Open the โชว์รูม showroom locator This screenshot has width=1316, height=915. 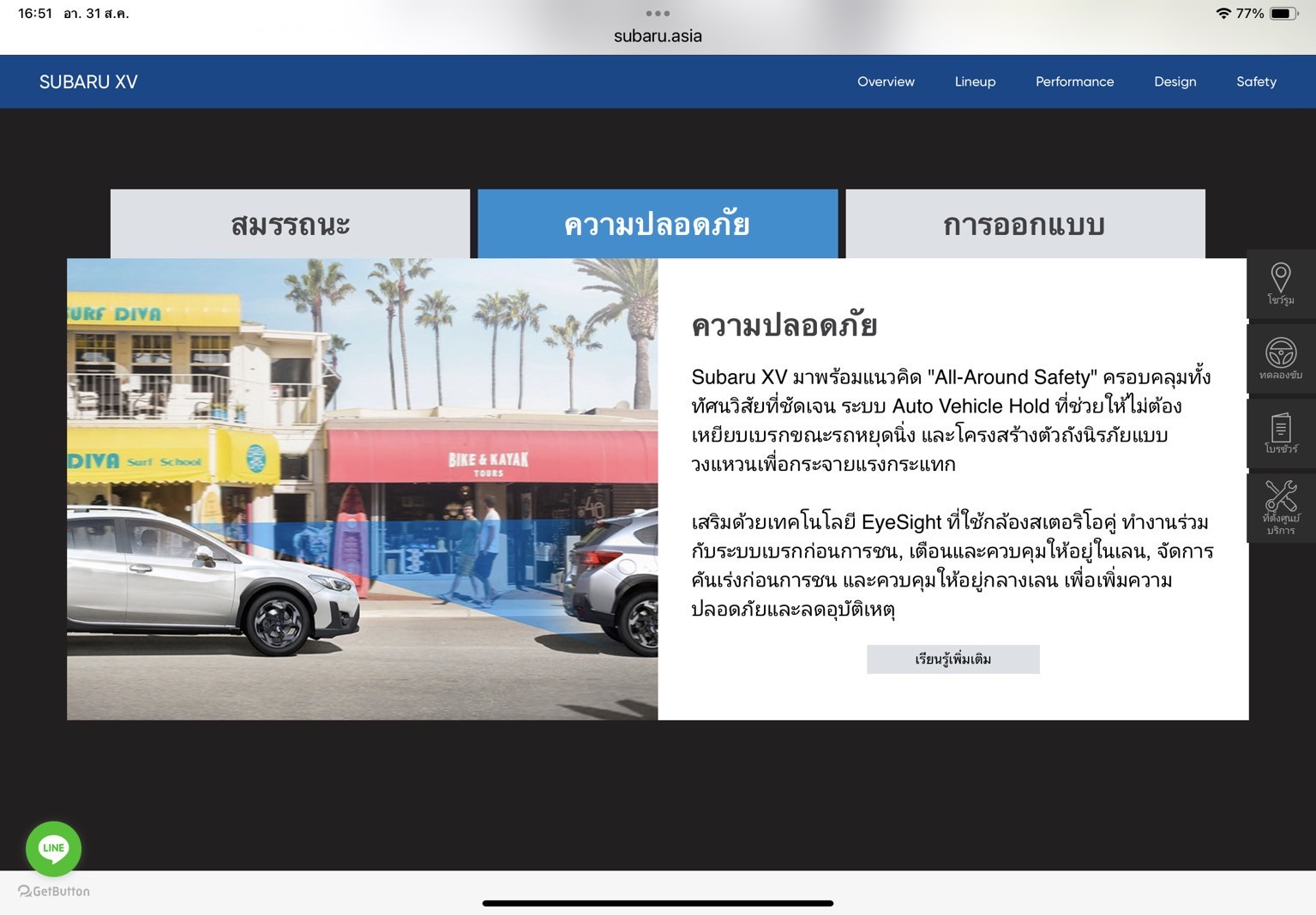[1280, 284]
